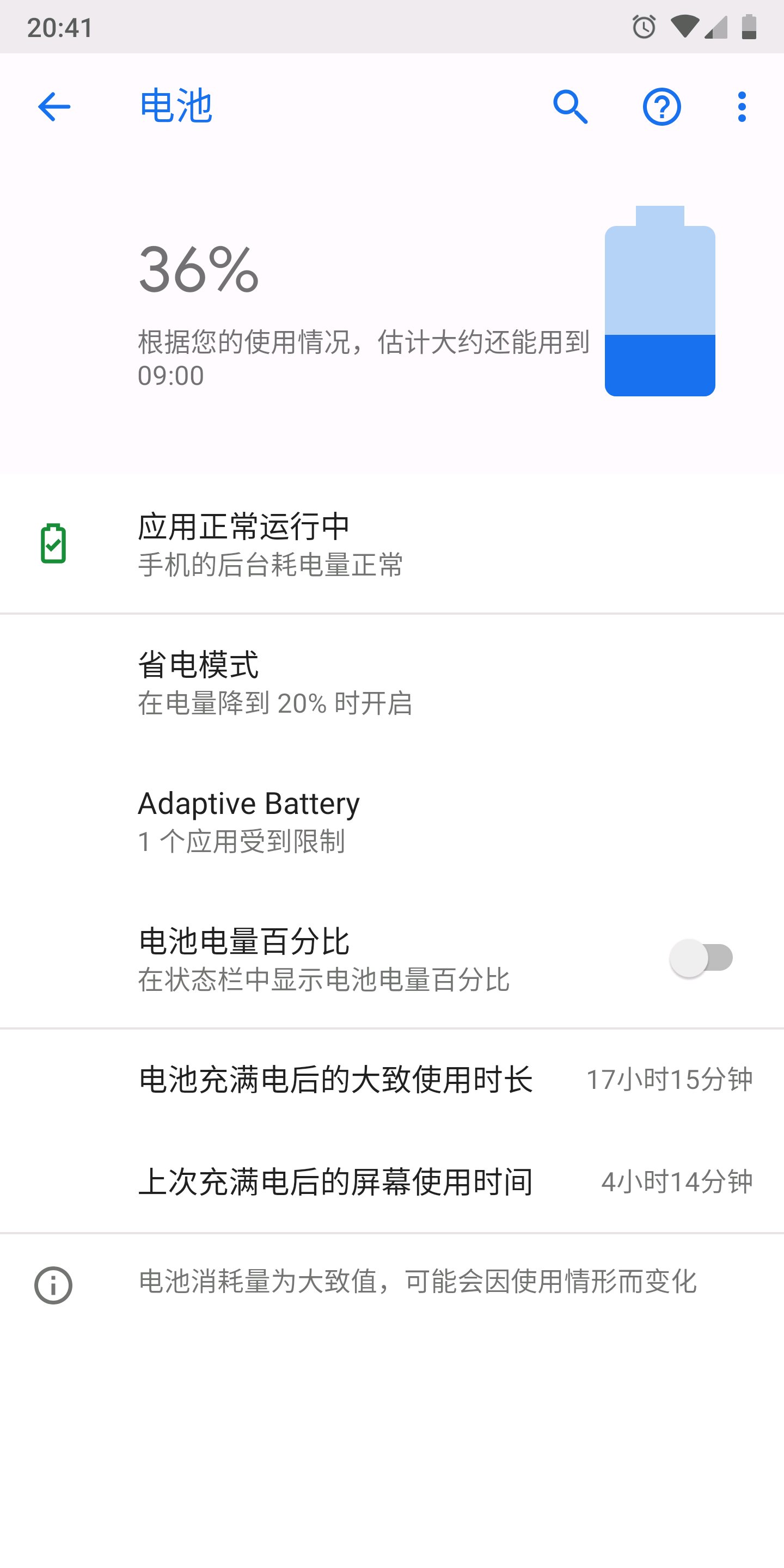Screen dimensions: 784x1568
Task: Open Adaptive Battery settings
Action: [392, 820]
